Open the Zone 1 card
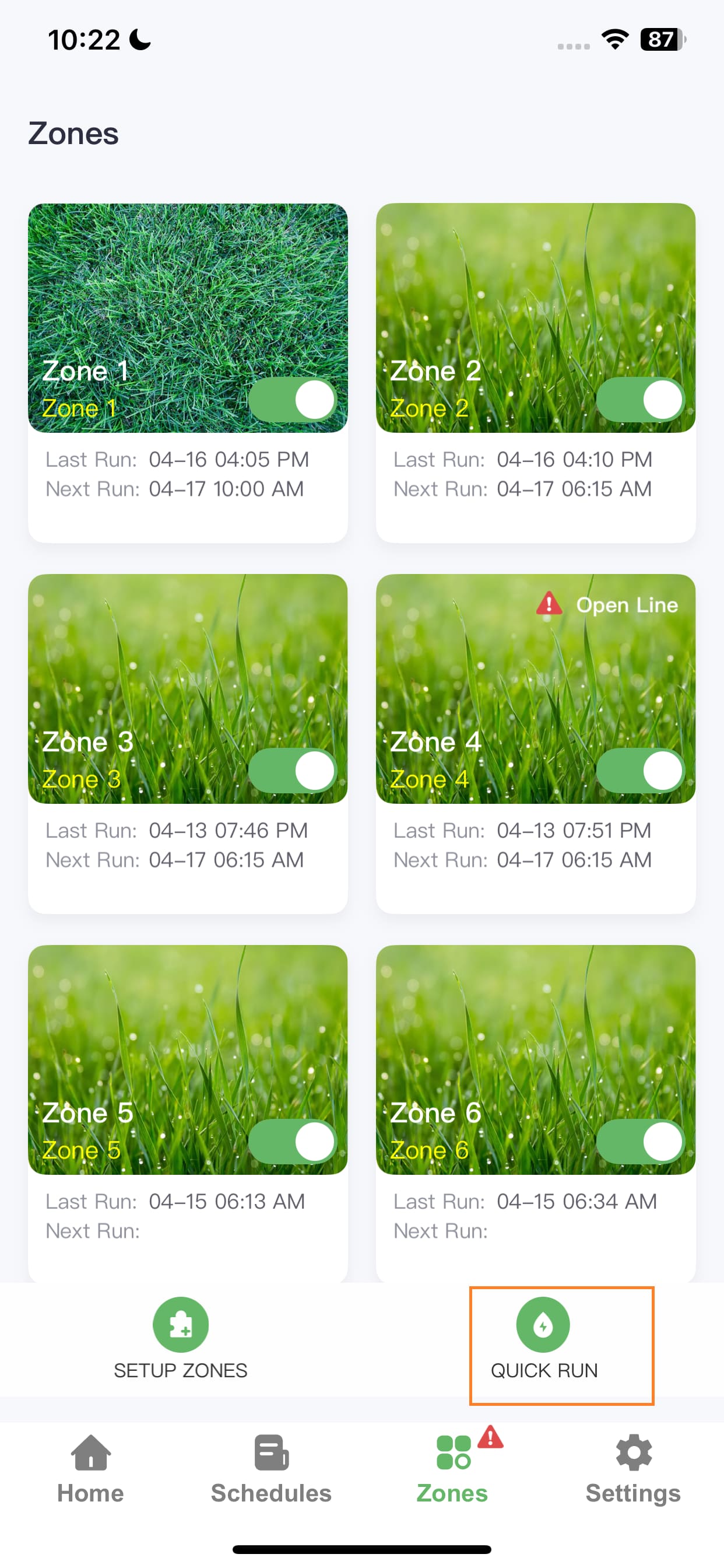Viewport: 724px width, 1568px height. [x=188, y=373]
